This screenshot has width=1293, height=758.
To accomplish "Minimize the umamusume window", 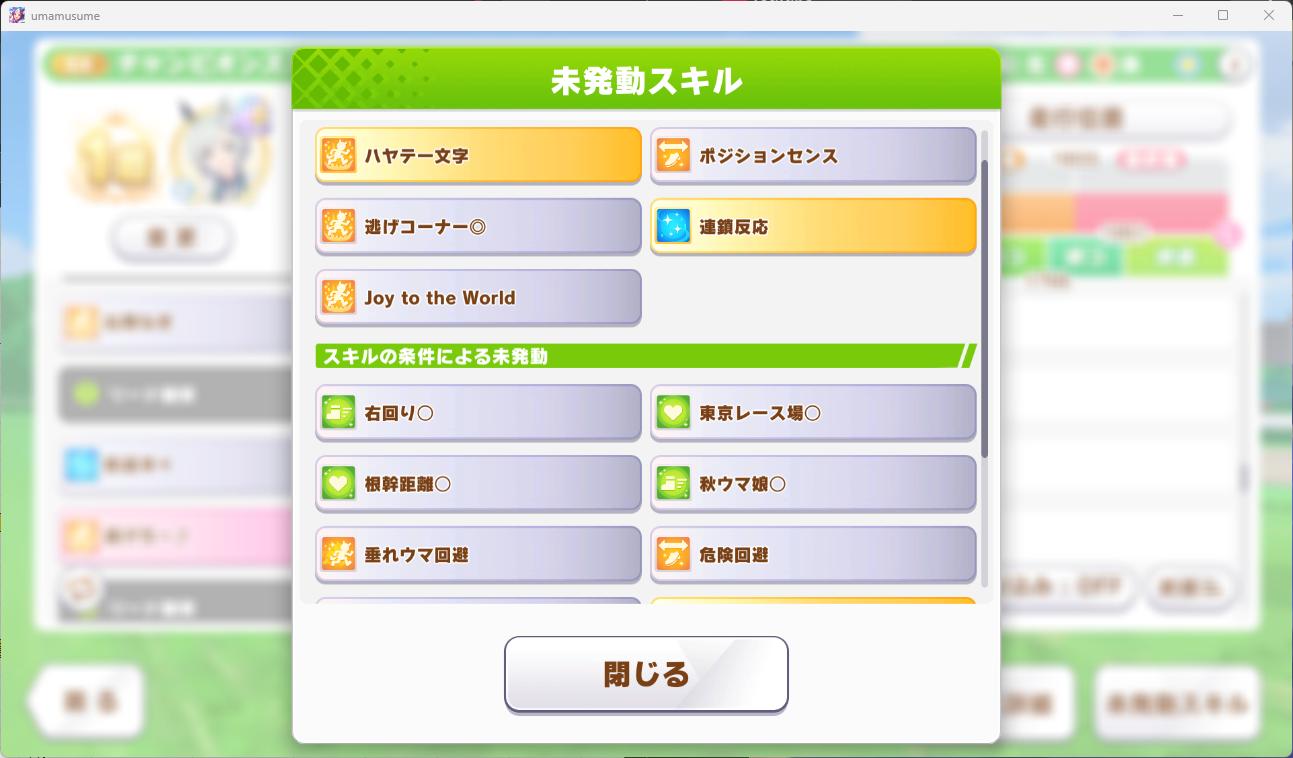I will [1177, 15].
